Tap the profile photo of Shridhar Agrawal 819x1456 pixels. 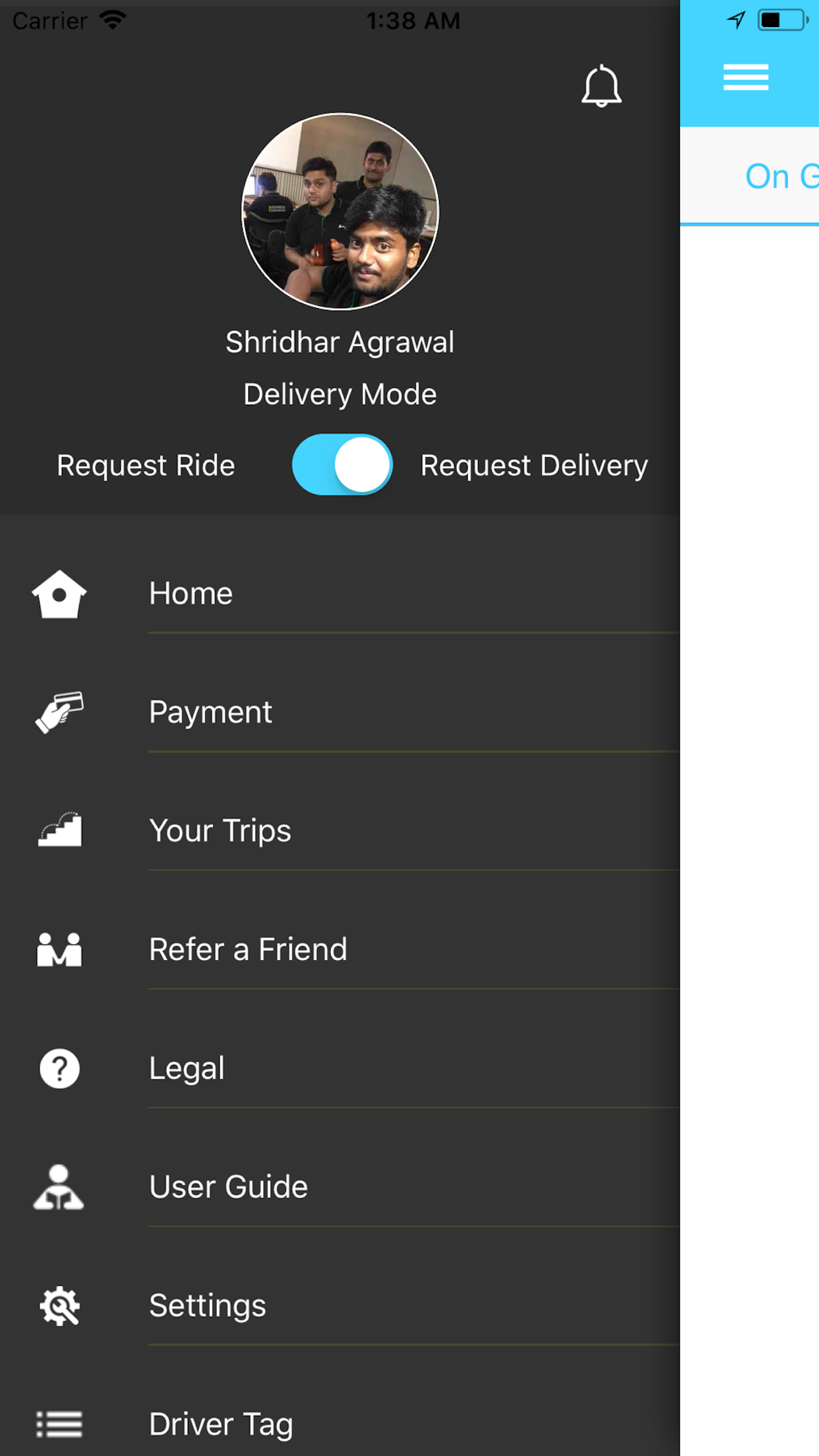pyautogui.click(x=340, y=211)
